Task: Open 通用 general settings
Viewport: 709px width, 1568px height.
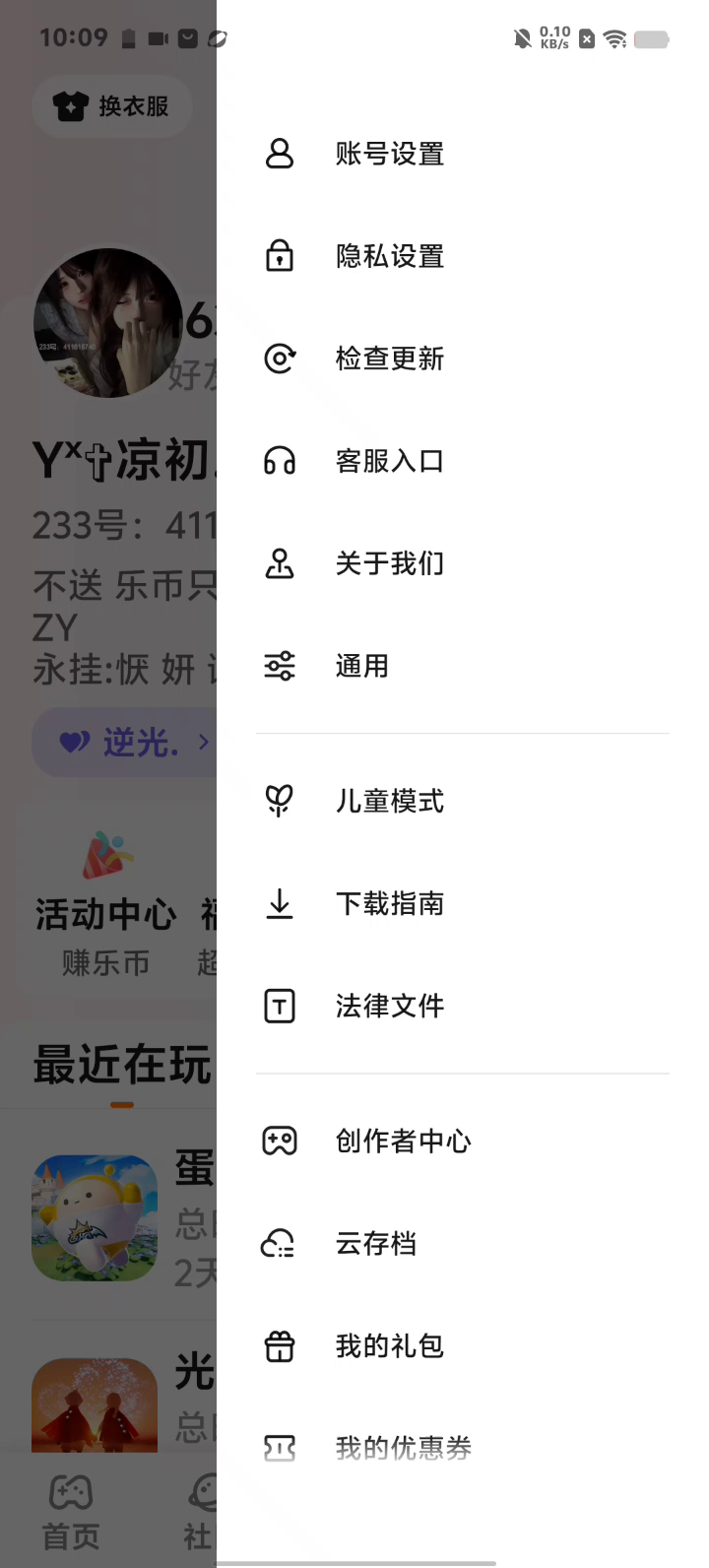Action: tap(362, 666)
